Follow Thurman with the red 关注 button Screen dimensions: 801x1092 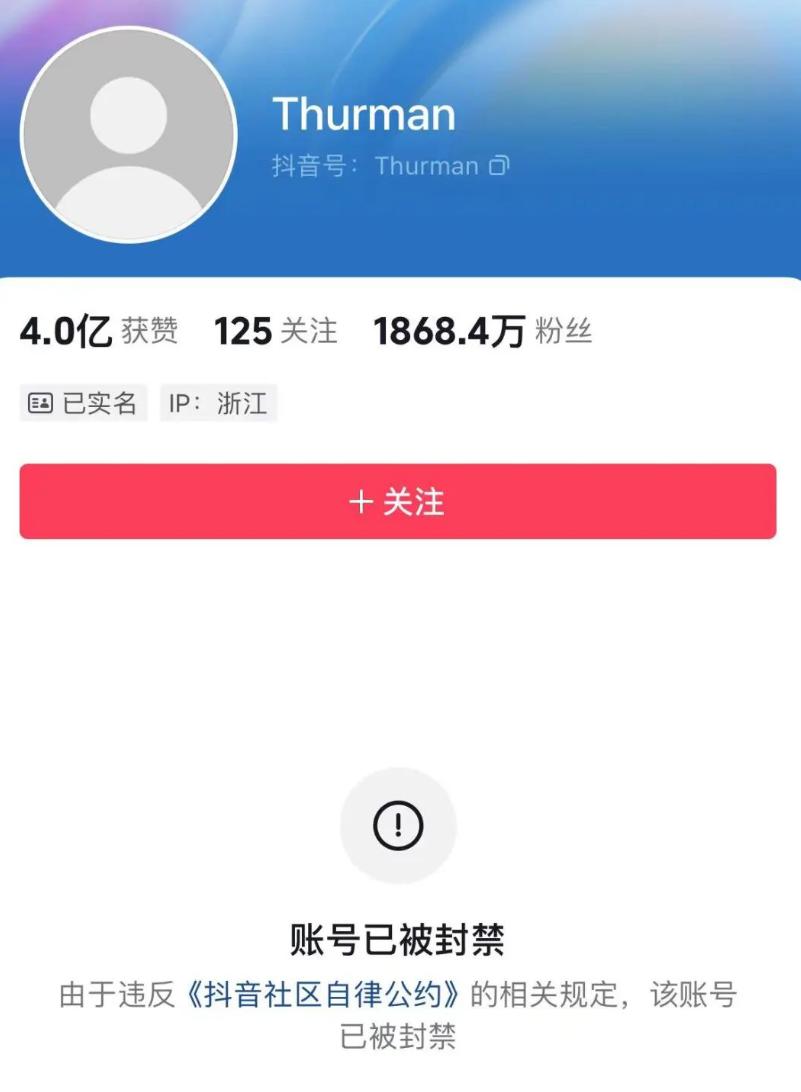click(x=398, y=501)
